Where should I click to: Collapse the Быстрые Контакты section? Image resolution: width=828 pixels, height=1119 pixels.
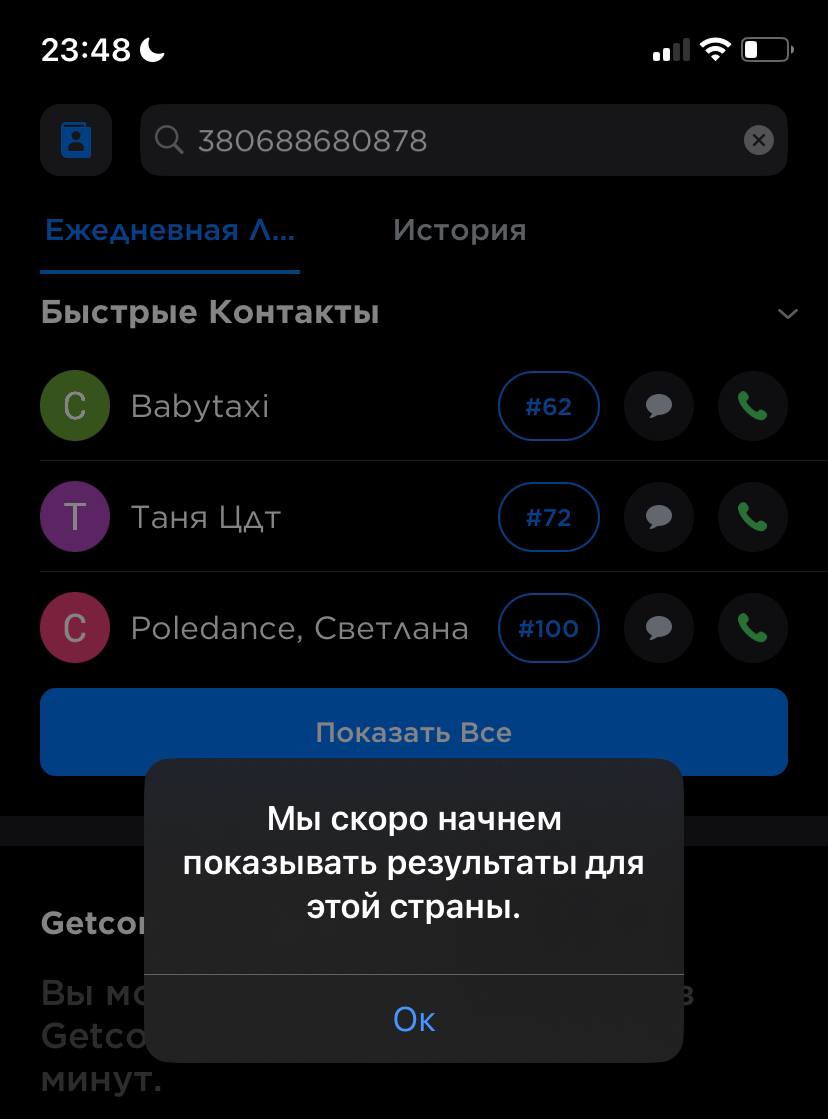787,314
